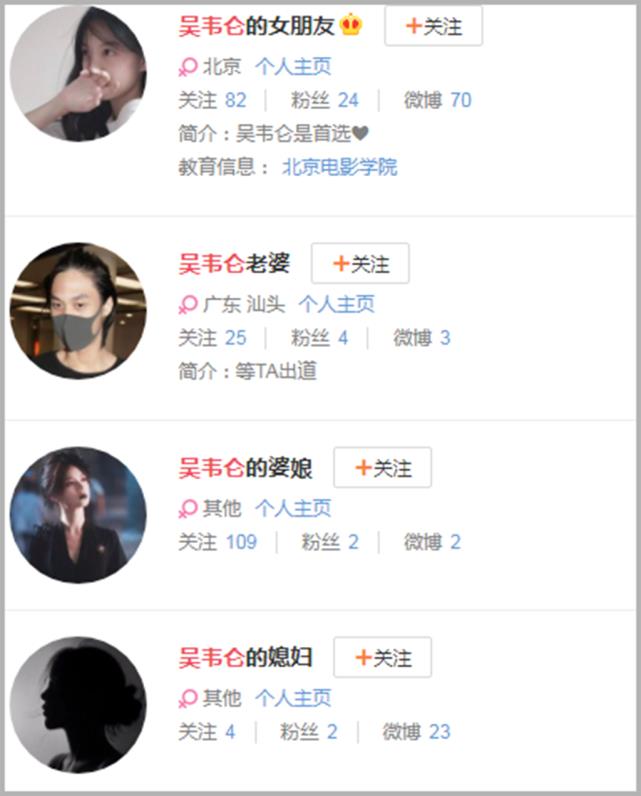This screenshot has height=796, width=641.
Task: View the 109 关注 list of 吴韦仑的婆娘
Action: (241, 542)
